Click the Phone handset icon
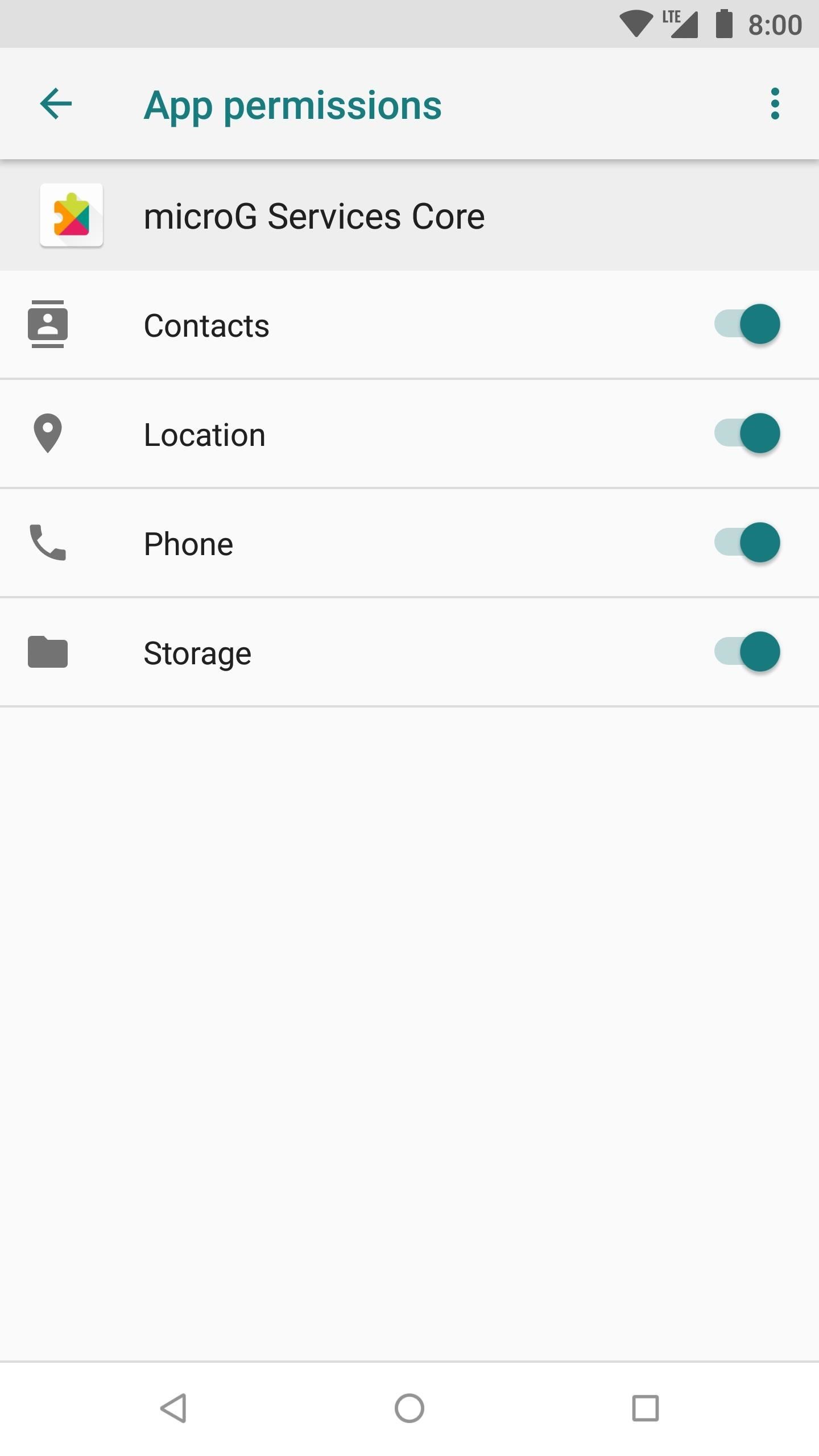Screen dimensions: 819x1456 coord(48,543)
